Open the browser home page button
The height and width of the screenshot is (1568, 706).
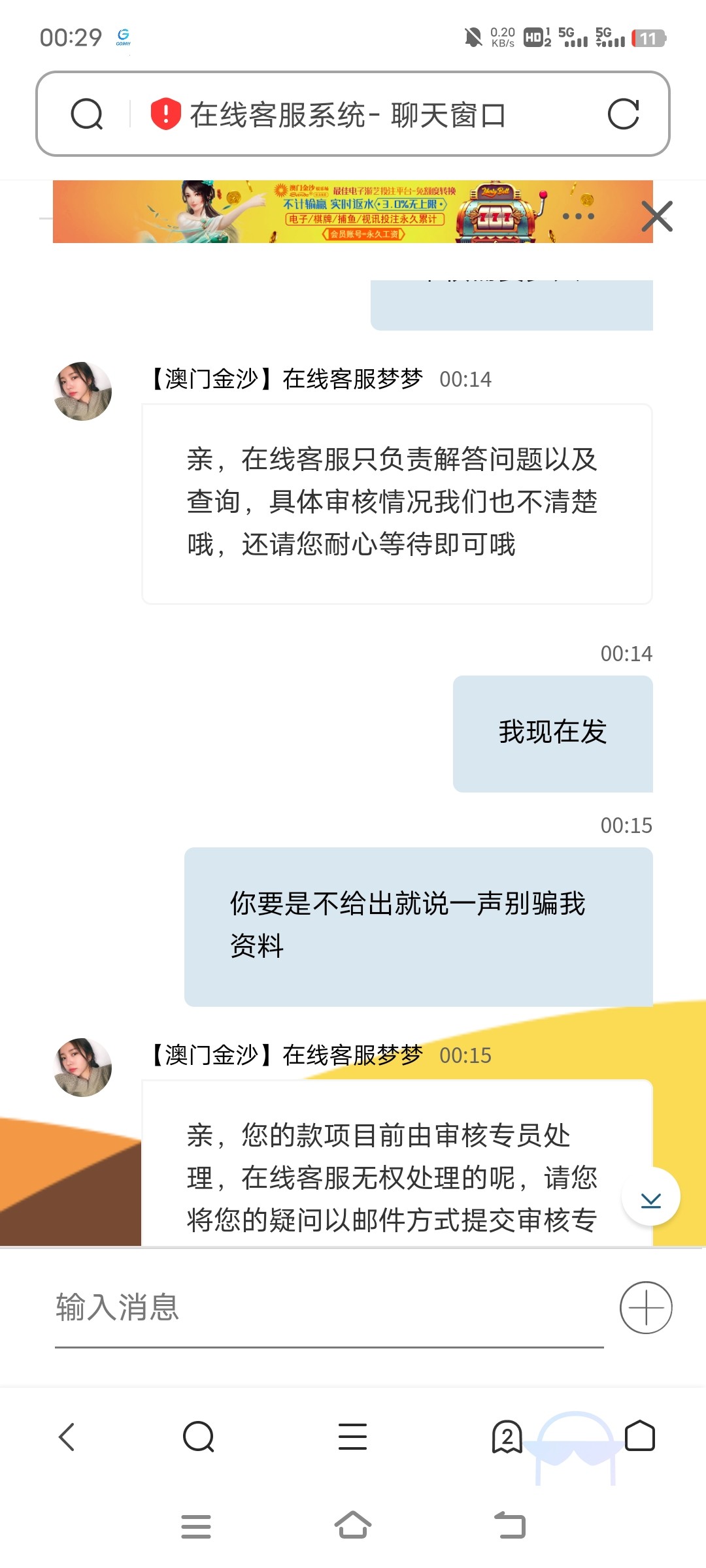[x=640, y=1435]
